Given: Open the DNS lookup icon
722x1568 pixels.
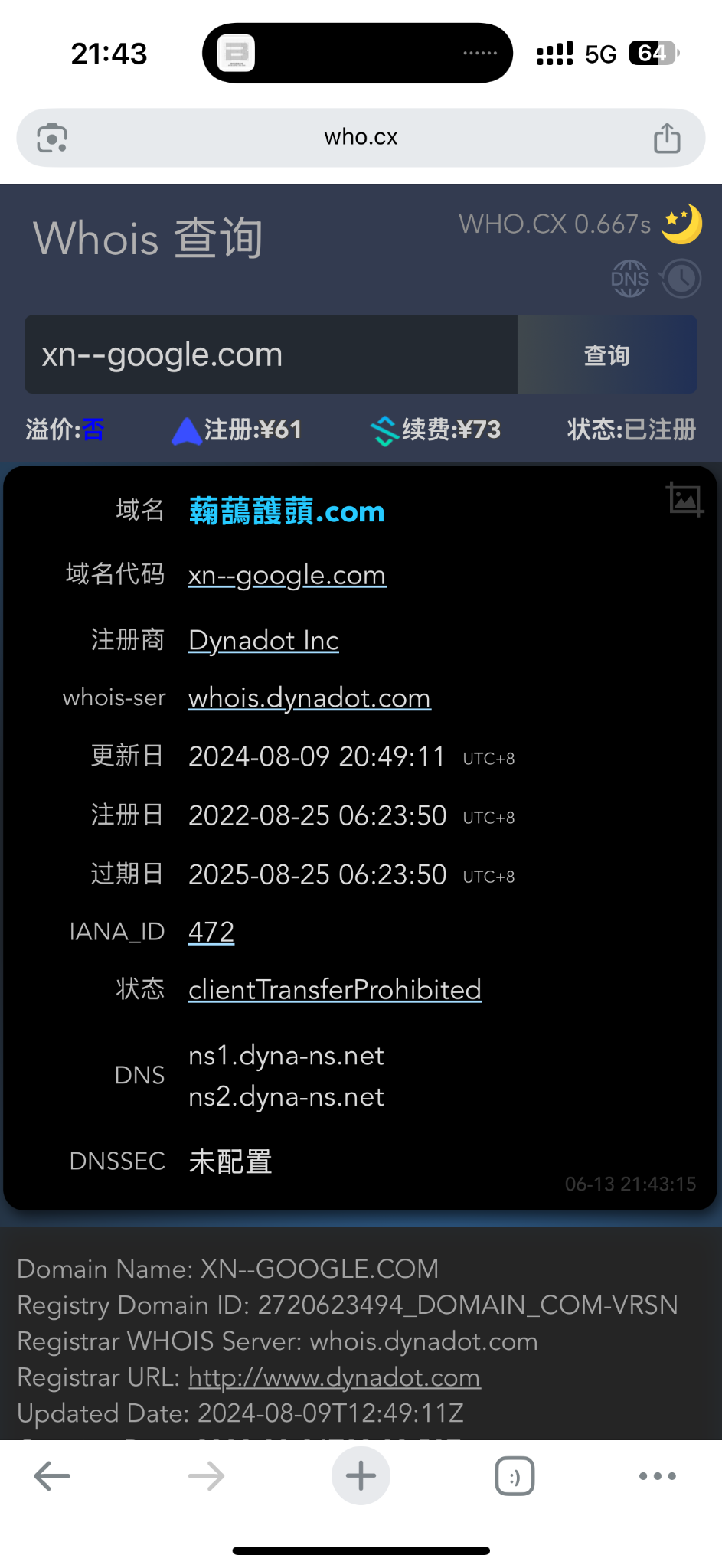Looking at the screenshot, I should (629, 279).
